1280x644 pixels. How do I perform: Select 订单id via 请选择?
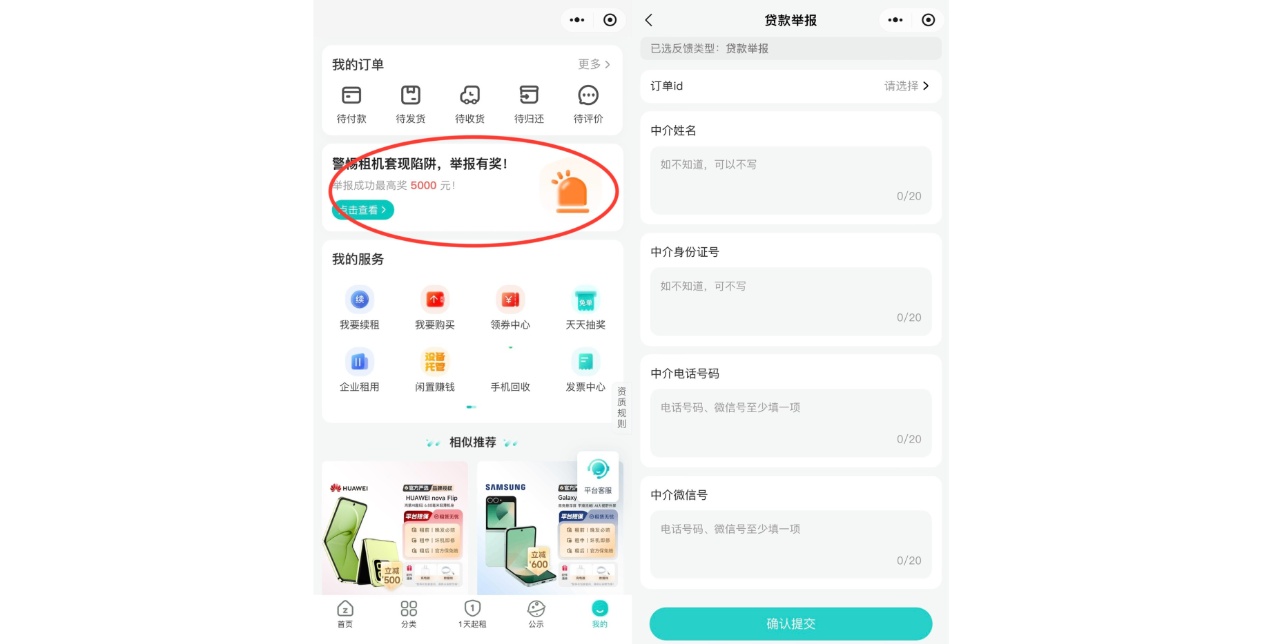click(x=905, y=86)
